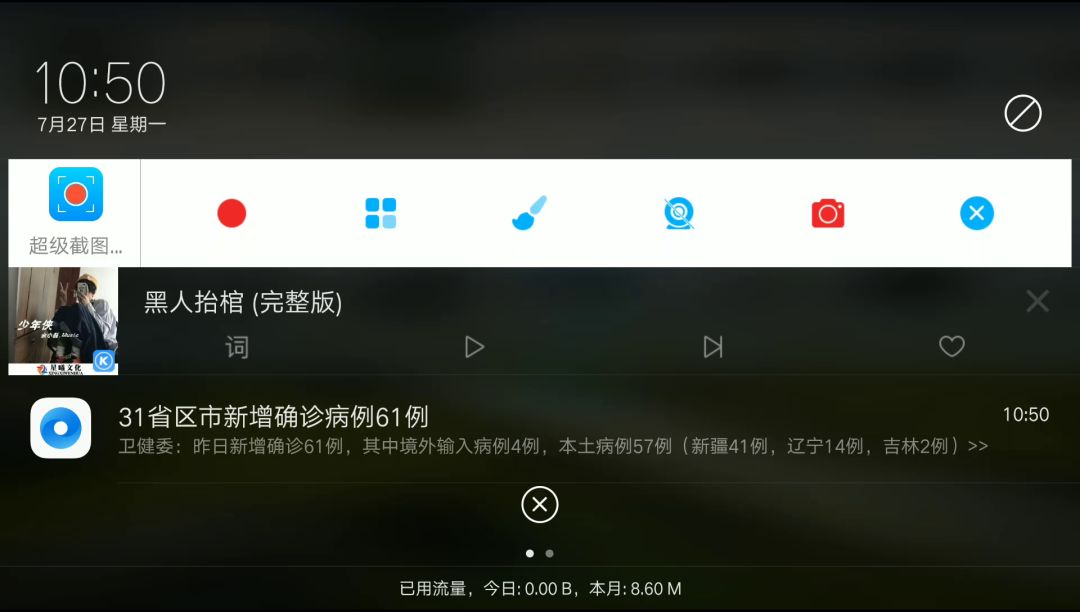This screenshot has height=612, width=1080.
Task: Favorite the song with the heart icon
Action: click(x=952, y=346)
